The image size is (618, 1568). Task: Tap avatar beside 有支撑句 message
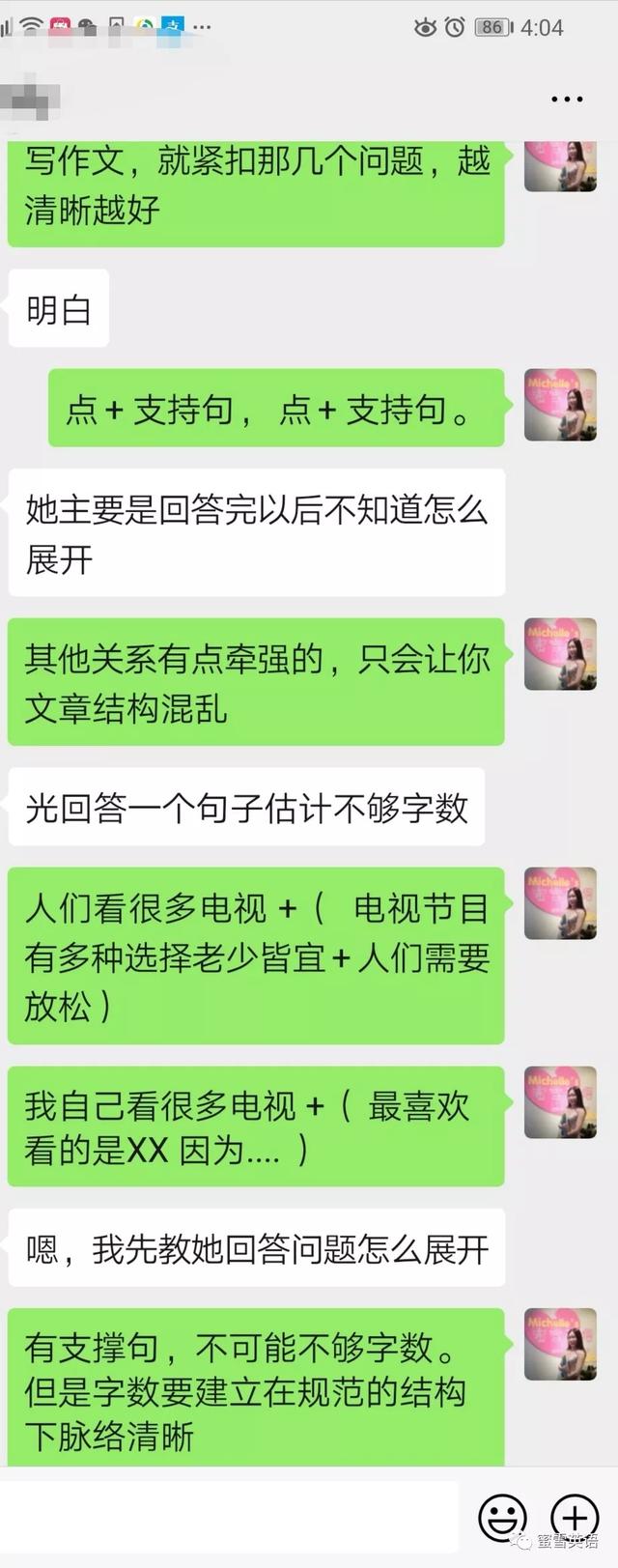pos(560,1345)
